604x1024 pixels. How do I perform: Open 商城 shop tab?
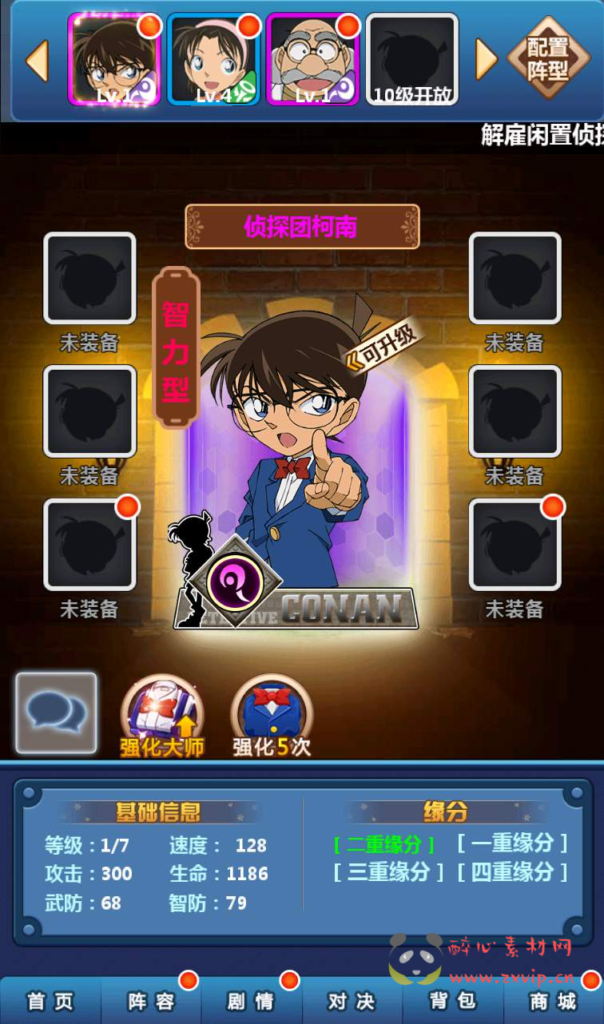pyautogui.click(x=553, y=1001)
